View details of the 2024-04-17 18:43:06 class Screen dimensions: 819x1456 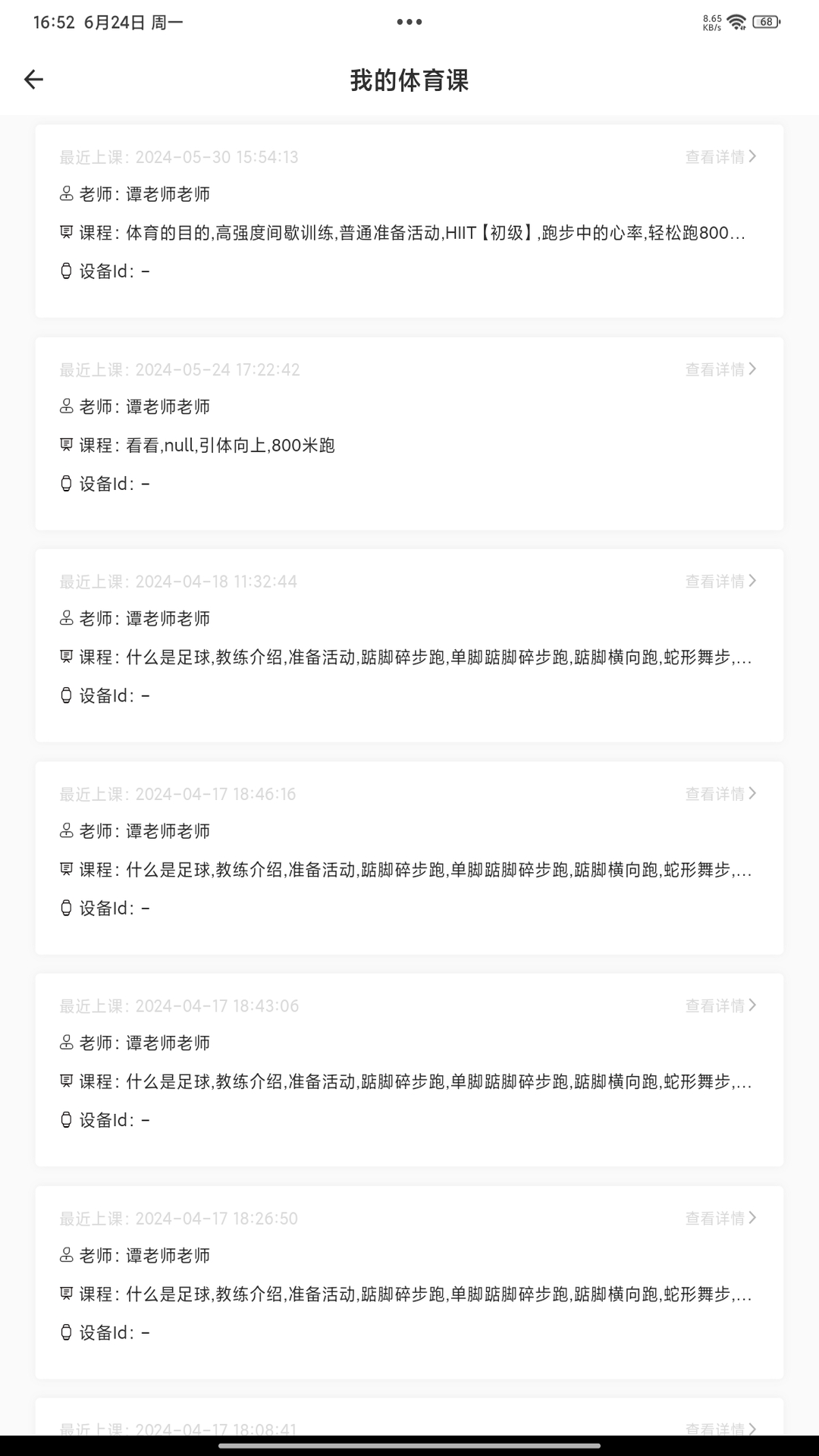click(x=721, y=1006)
